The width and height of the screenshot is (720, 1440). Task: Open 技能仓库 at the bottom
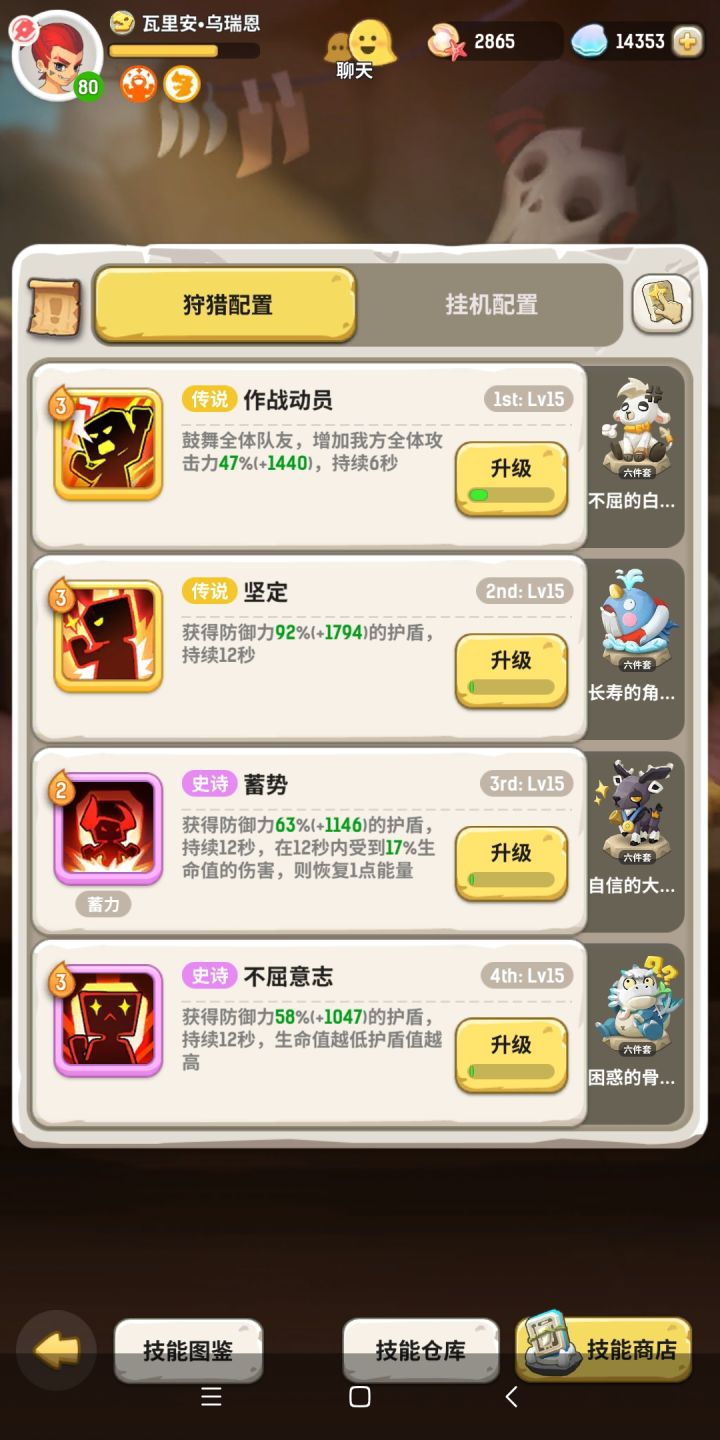[x=420, y=1350]
